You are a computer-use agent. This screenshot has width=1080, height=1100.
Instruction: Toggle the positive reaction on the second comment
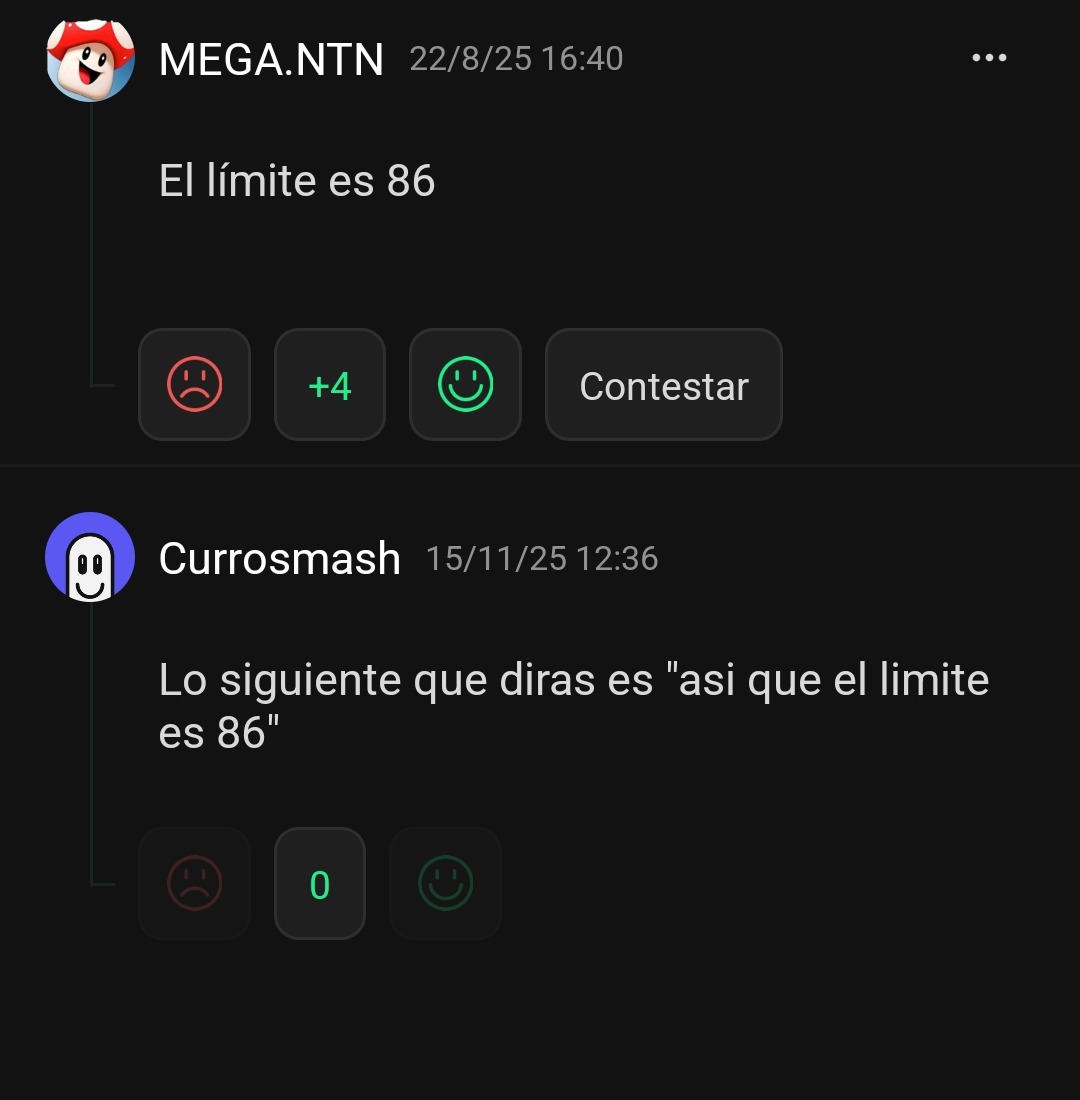[444, 883]
